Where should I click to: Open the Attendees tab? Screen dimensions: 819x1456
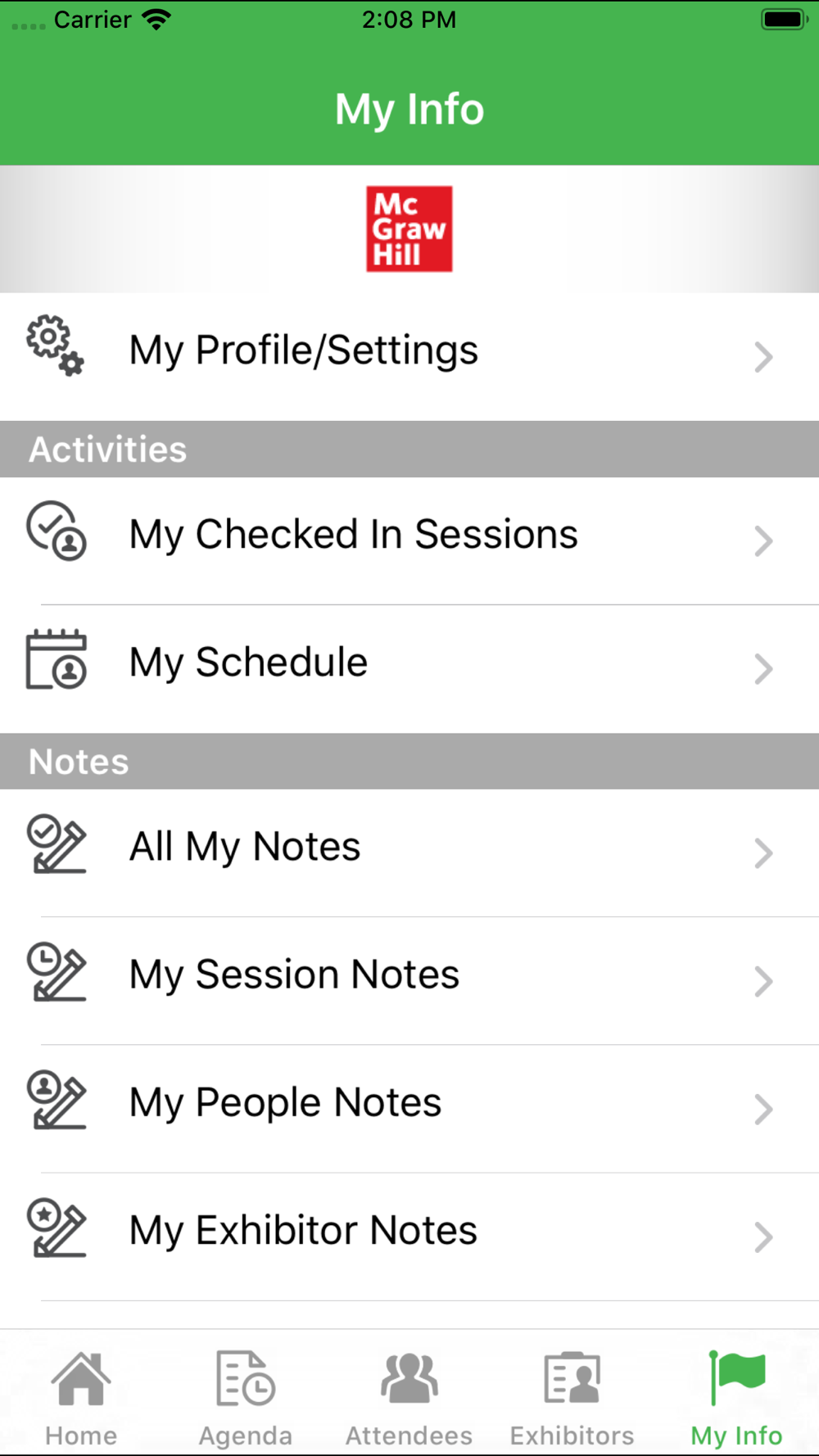409,1397
